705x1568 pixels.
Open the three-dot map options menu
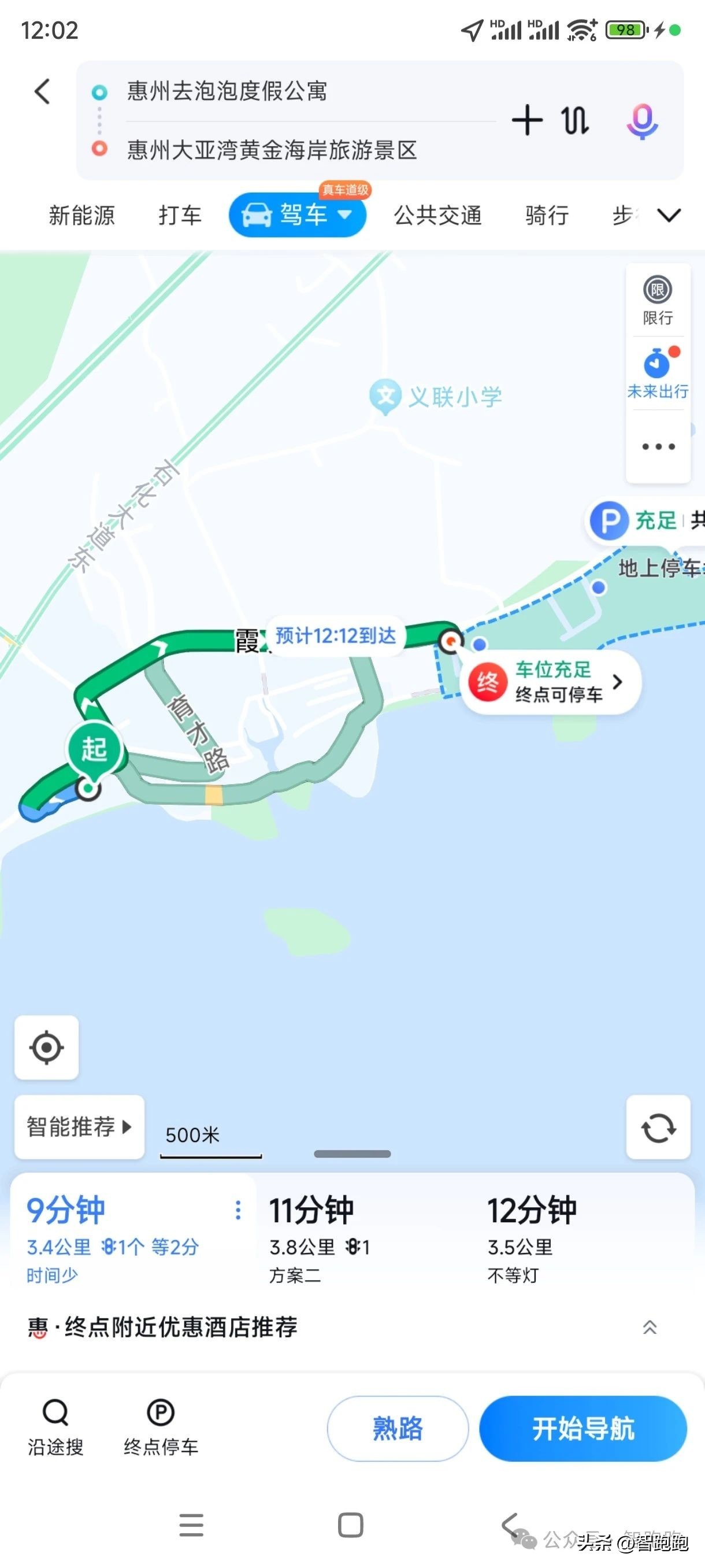[658, 447]
